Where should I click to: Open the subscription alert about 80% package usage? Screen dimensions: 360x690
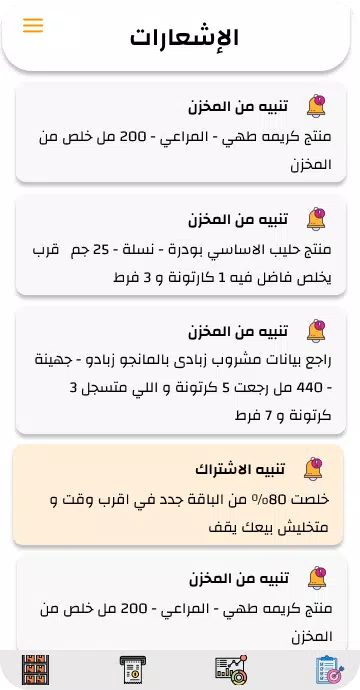click(x=178, y=495)
